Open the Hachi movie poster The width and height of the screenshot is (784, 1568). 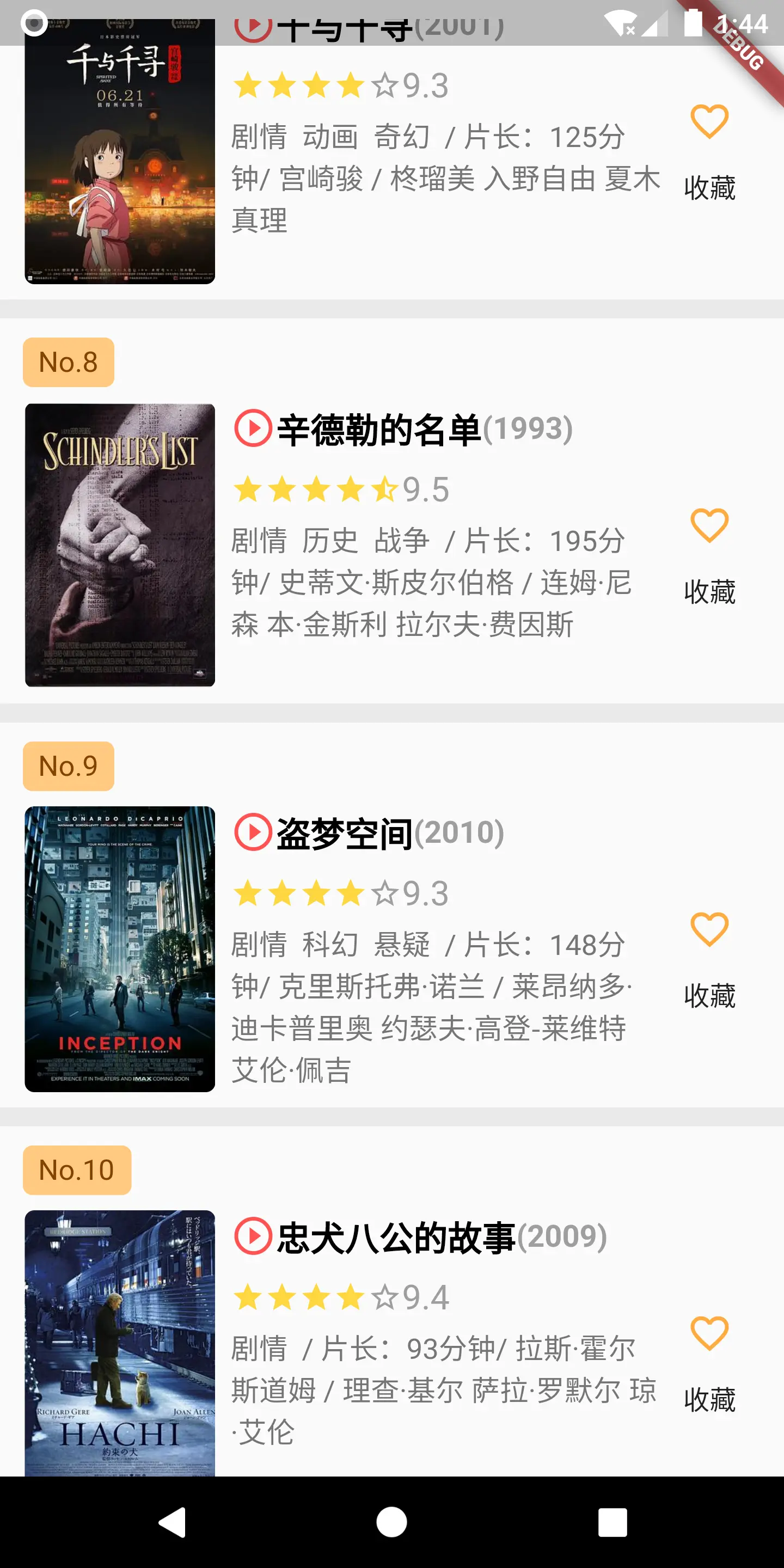coord(120,1342)
